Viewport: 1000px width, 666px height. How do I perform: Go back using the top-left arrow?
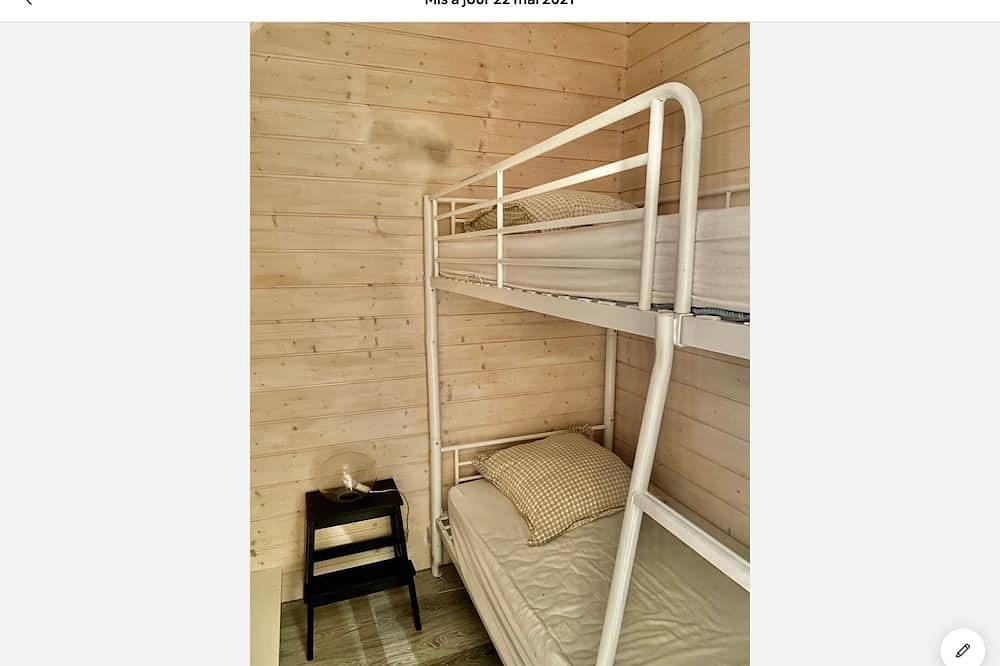pos(27,3)
